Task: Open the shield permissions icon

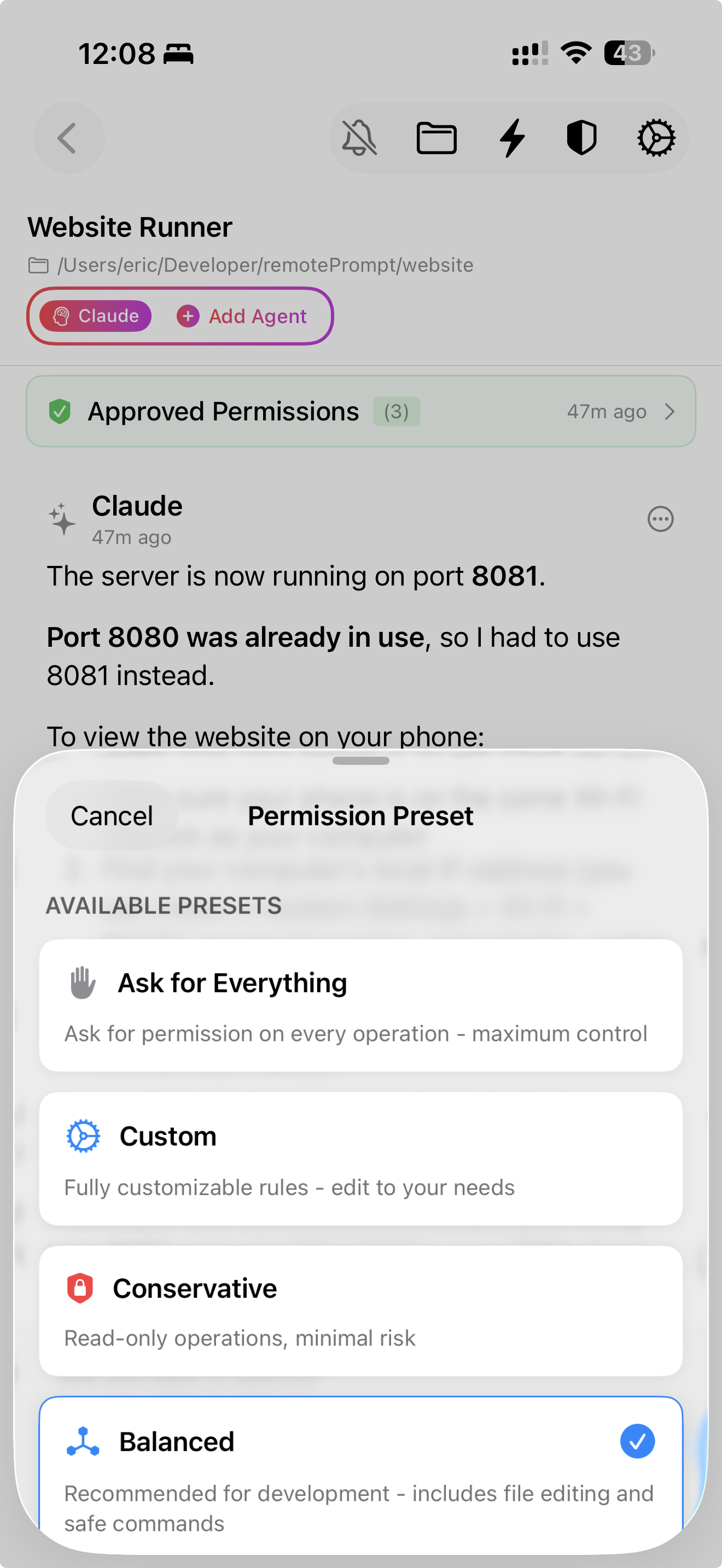Action: coord(581,138)
